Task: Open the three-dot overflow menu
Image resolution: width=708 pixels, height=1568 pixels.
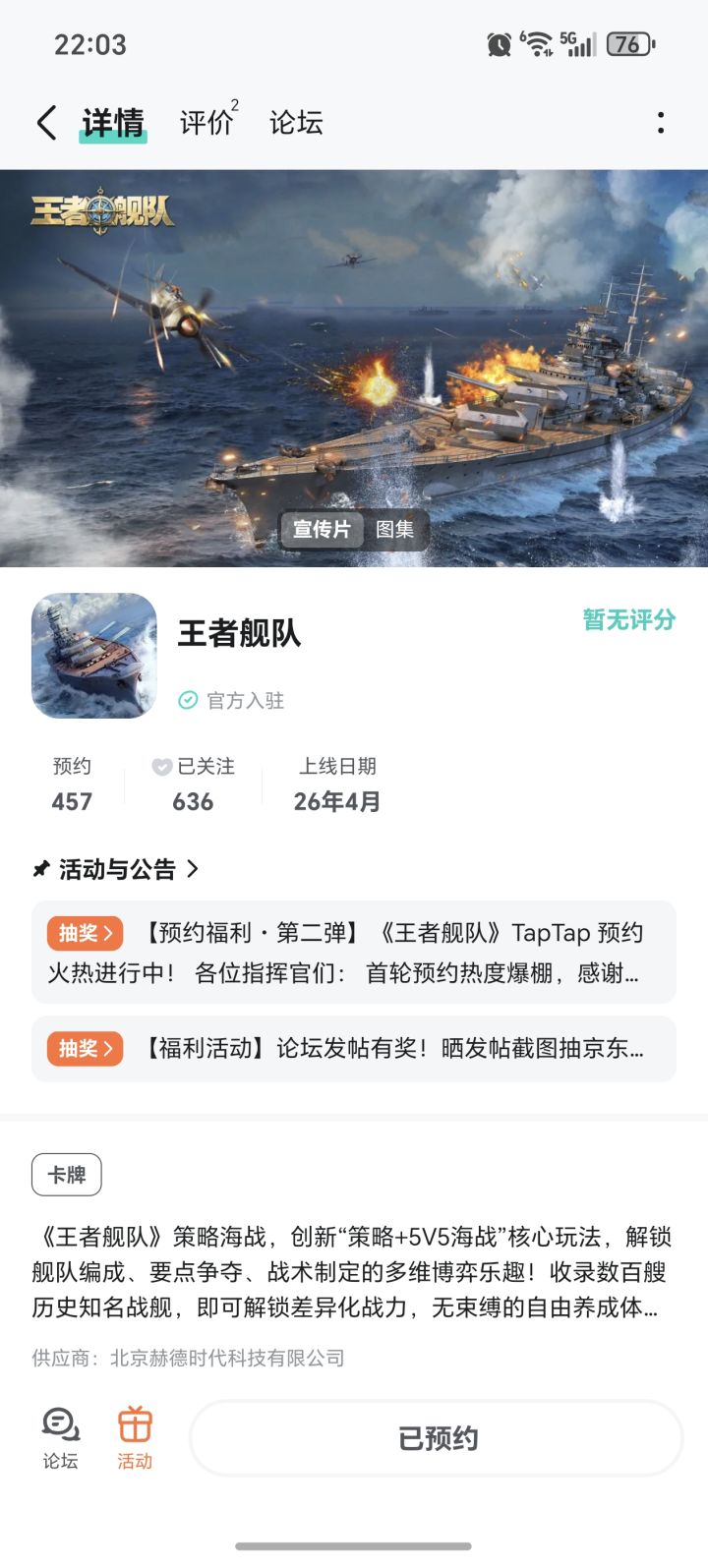Action: click(x=660, y=123)
